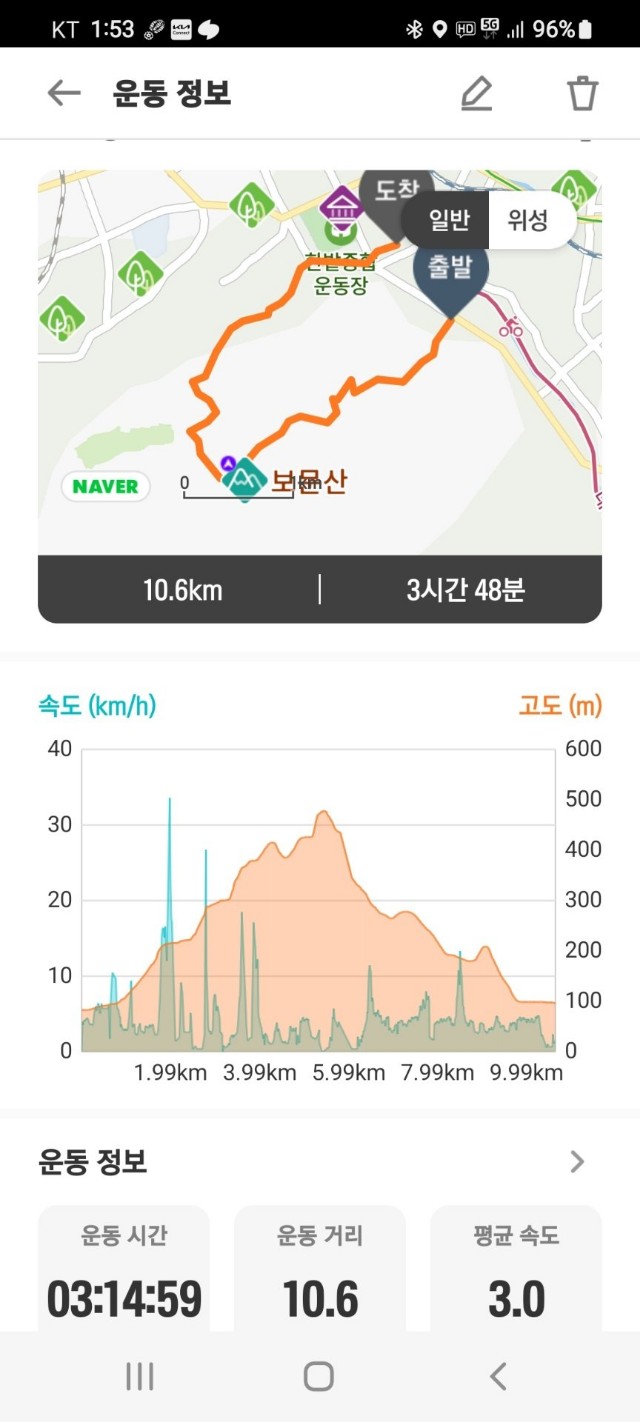
Task: Edit this workout record with pencil icon
Action: (477, 93)
